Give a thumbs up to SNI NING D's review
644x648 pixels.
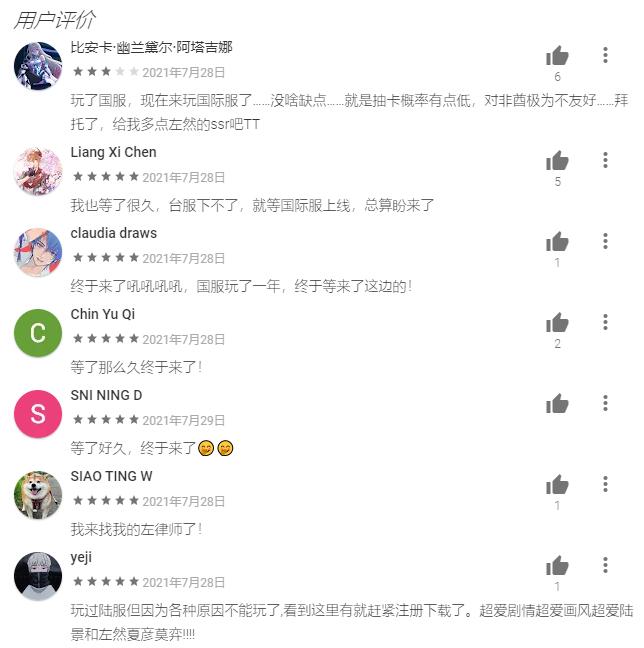tap(557, 404)
